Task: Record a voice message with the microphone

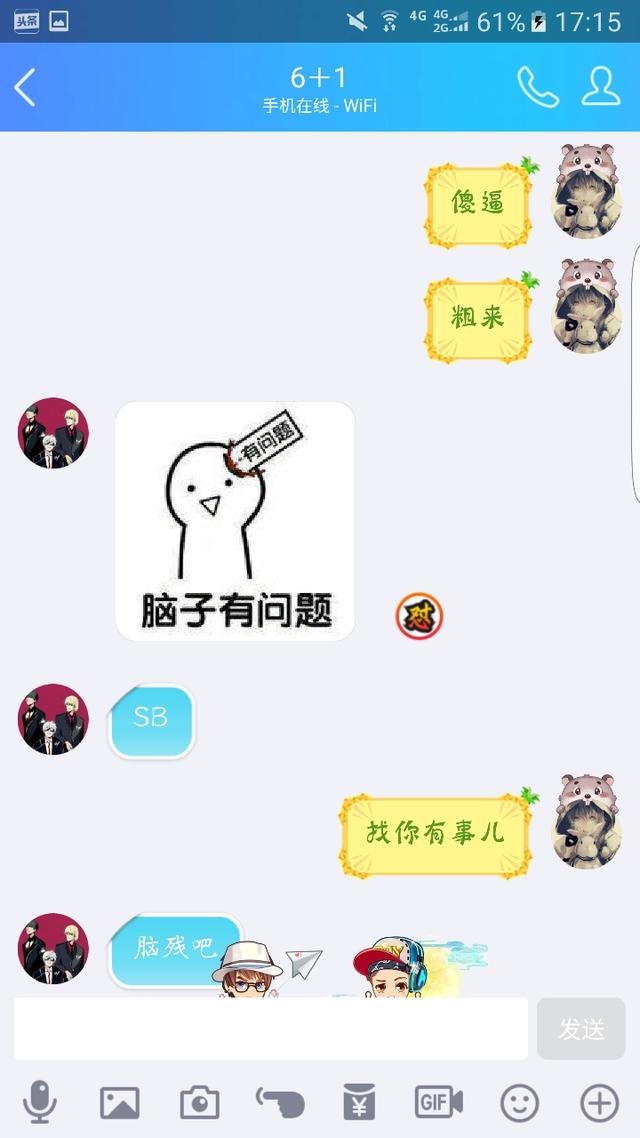Action: (40, 1103)
